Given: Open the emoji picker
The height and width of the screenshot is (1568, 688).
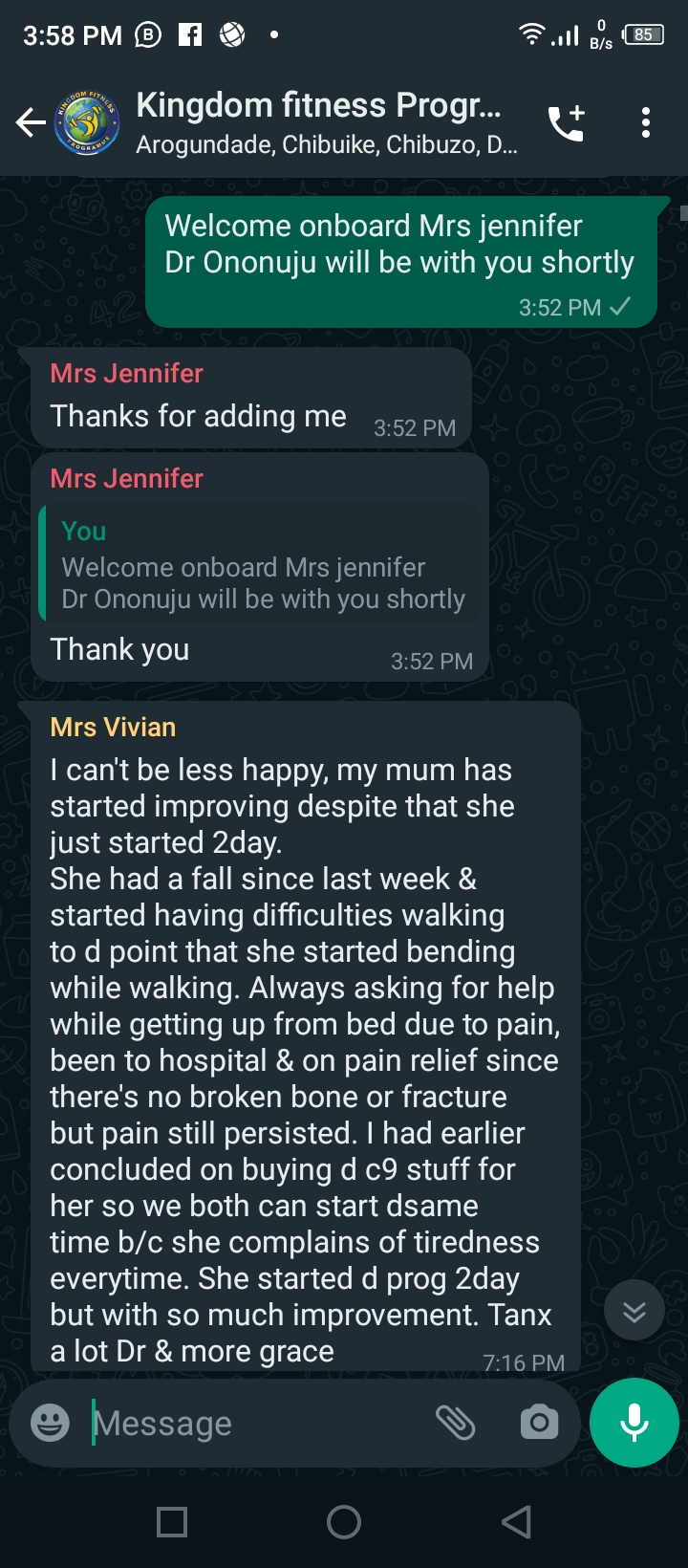Looking at the screenshot, I should pyautogui.click(x=51, y=1423).
